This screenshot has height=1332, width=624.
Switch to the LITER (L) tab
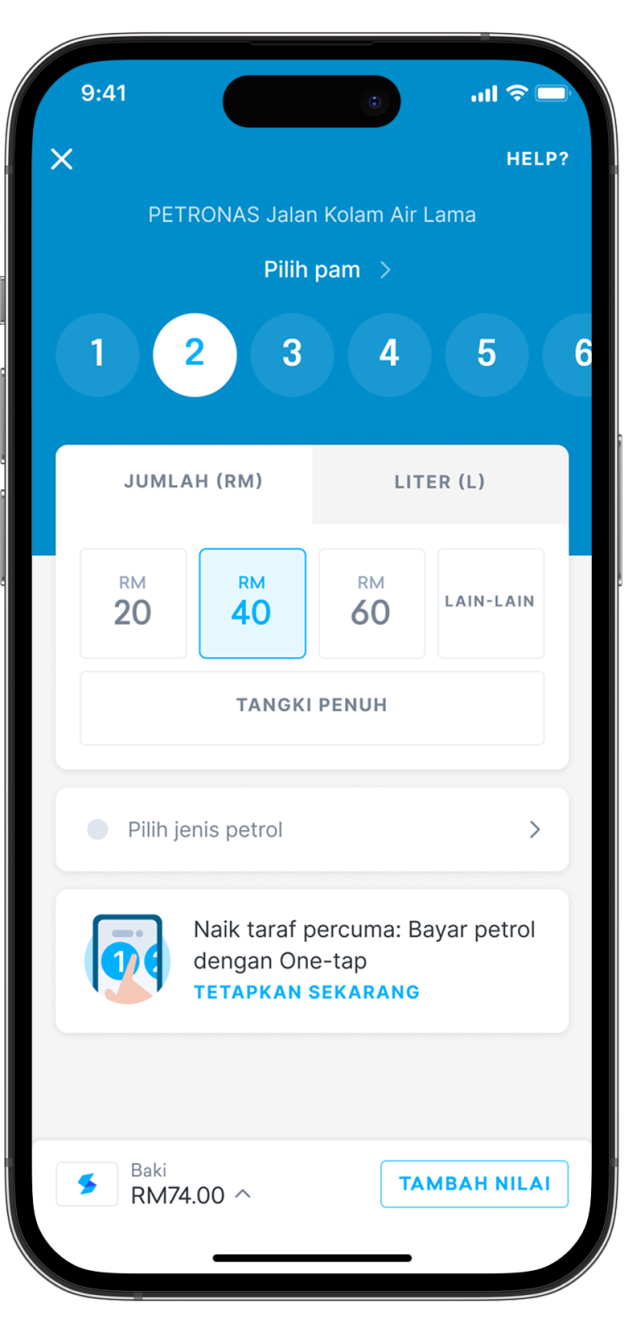coord(440,482)
